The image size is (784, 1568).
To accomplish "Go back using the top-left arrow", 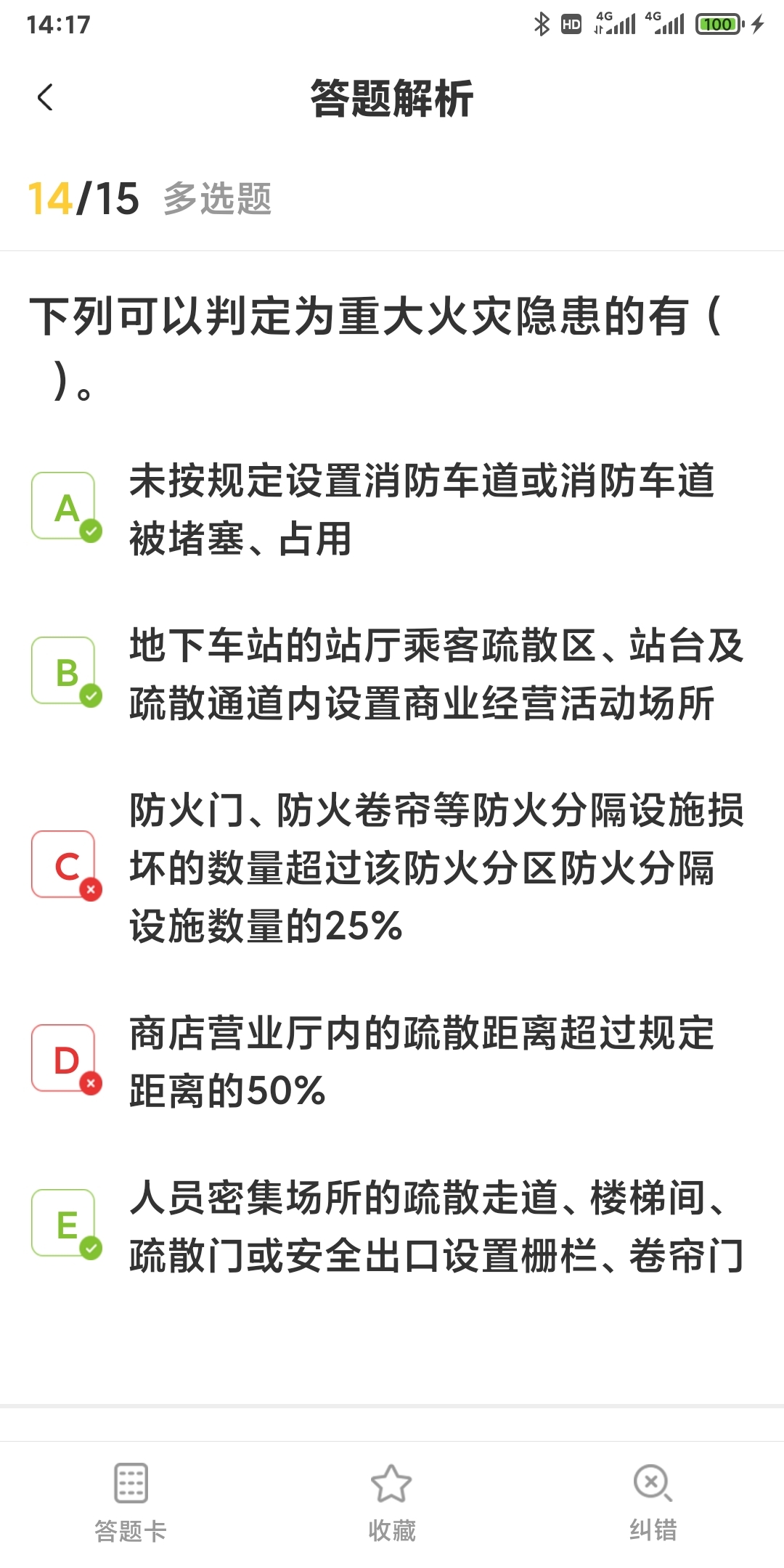I will 45,97.
